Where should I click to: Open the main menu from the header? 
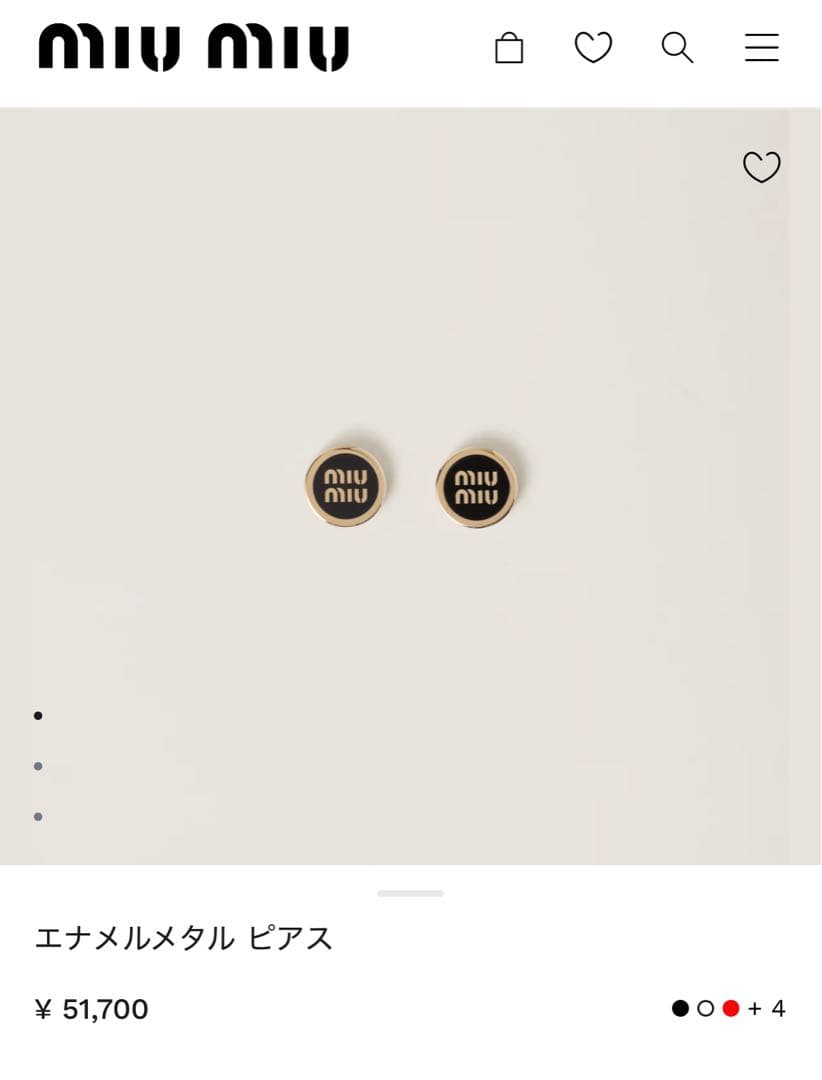[761, 47]
